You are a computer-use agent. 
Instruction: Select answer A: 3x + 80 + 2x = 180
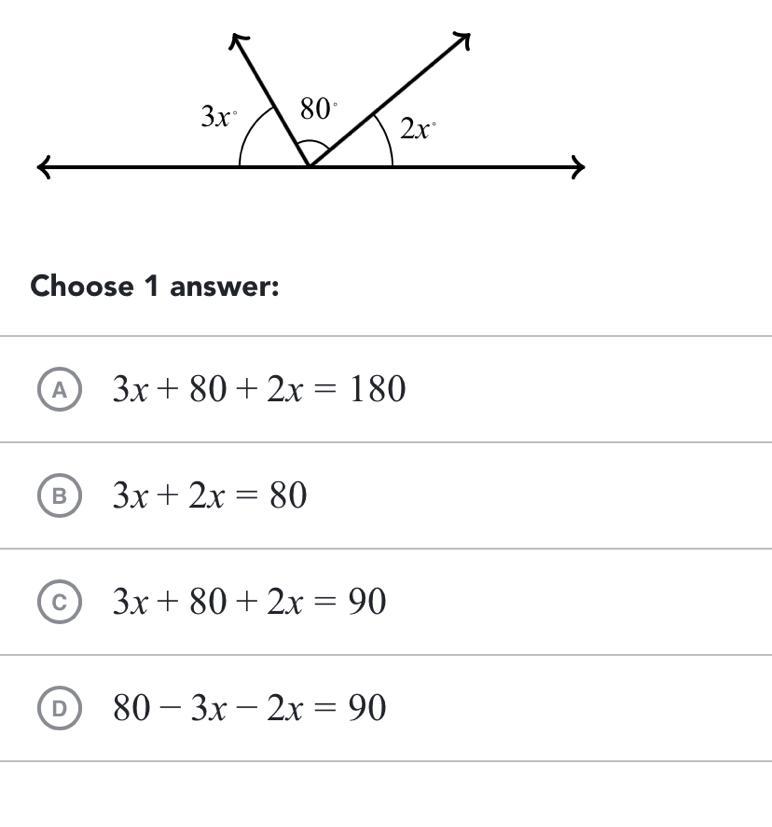tap(60, 389)
